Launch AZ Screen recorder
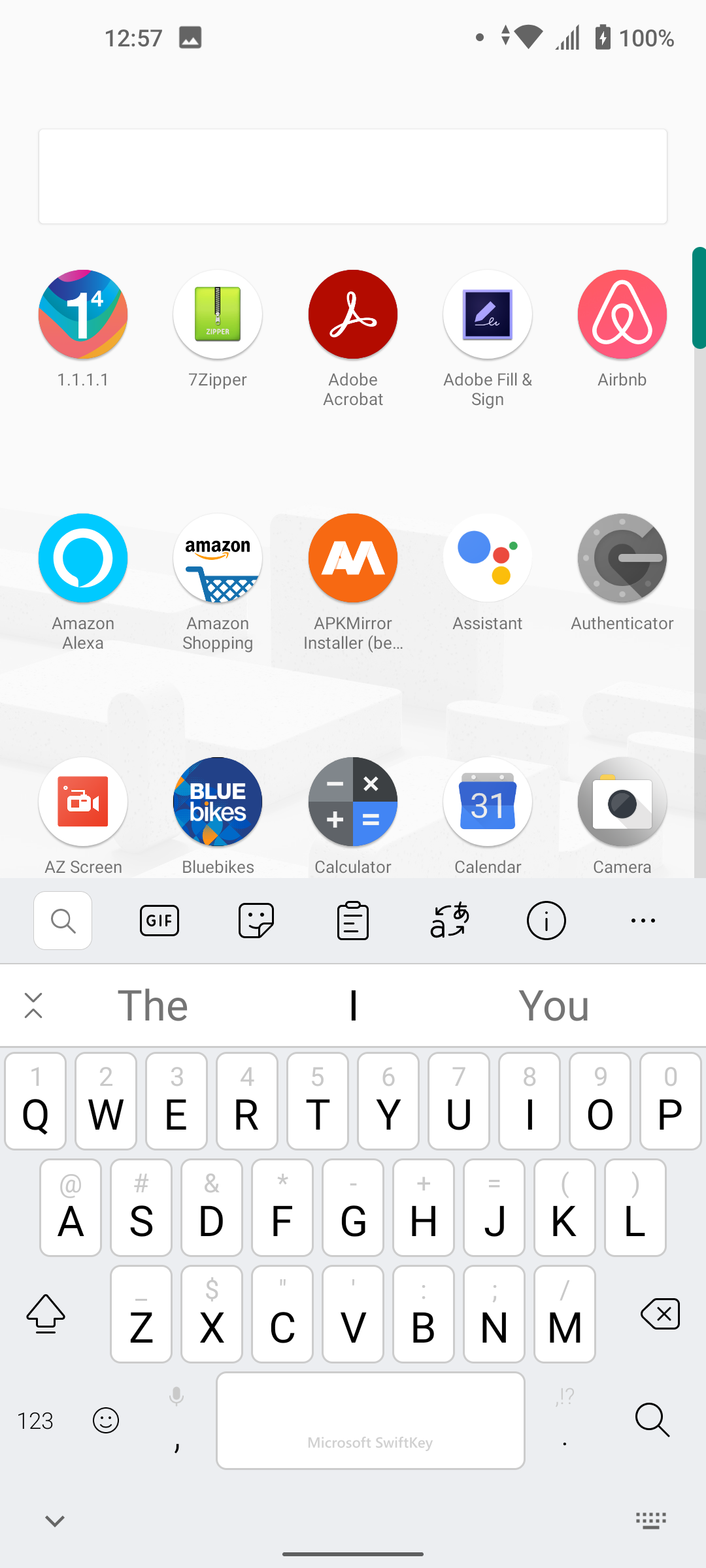The image size is (706, 1568). pyautogui.click(x=82, y=802)
